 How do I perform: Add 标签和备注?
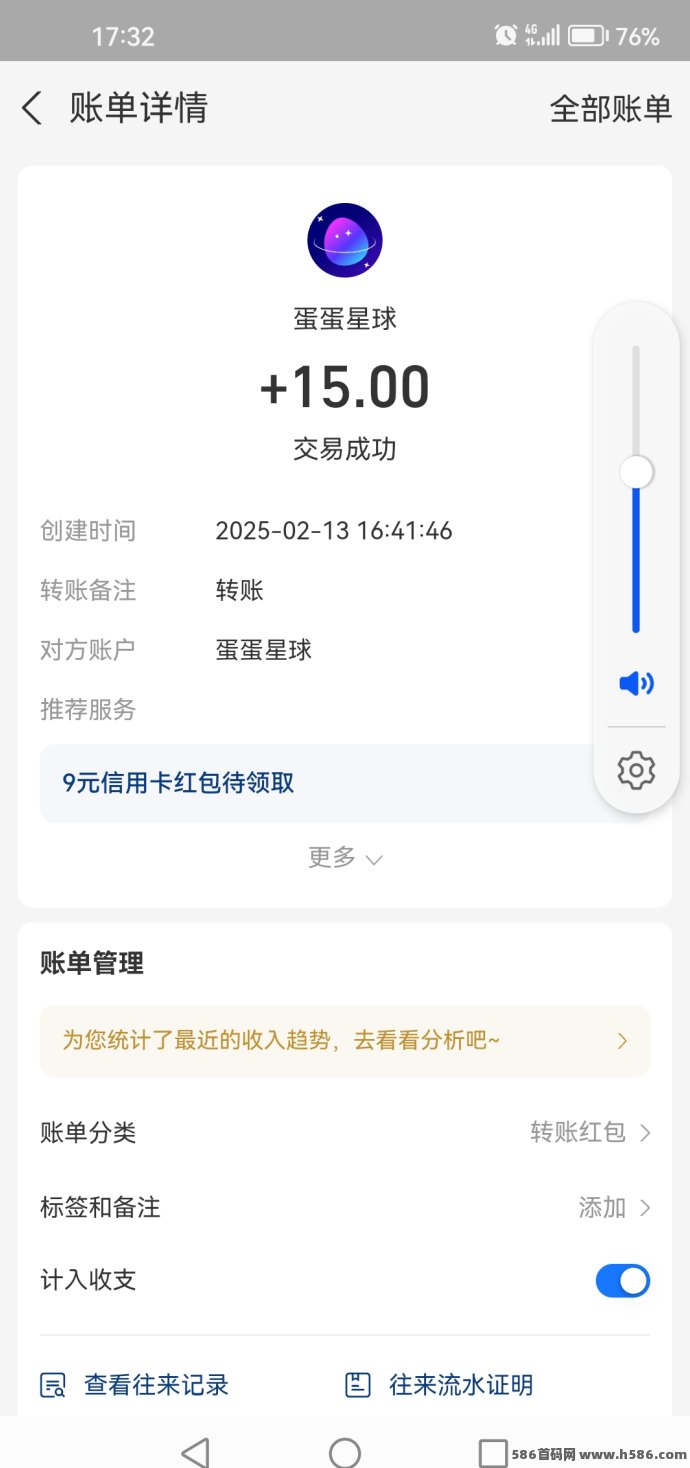pos(345,1207)
